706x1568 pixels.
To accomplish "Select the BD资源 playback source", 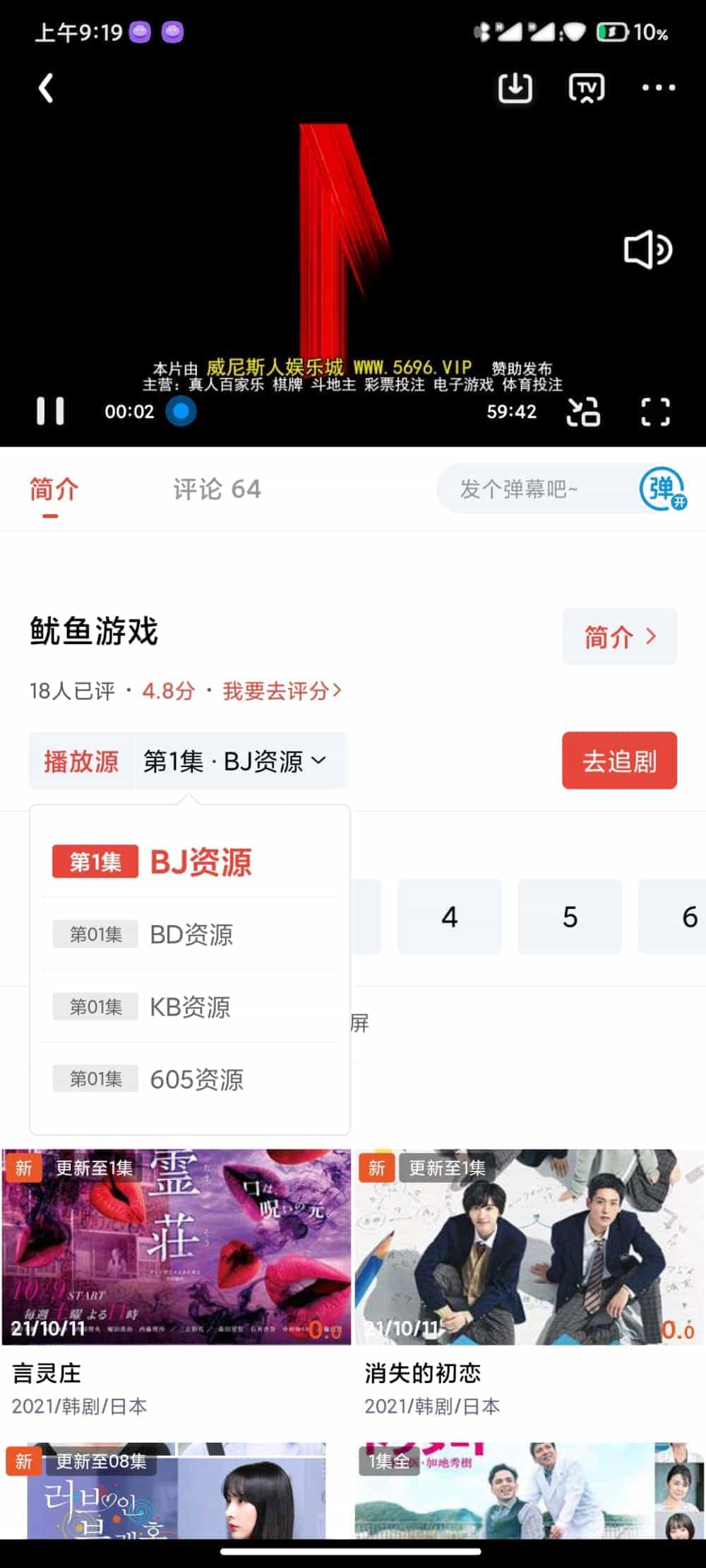I will [x=189, y=934].
